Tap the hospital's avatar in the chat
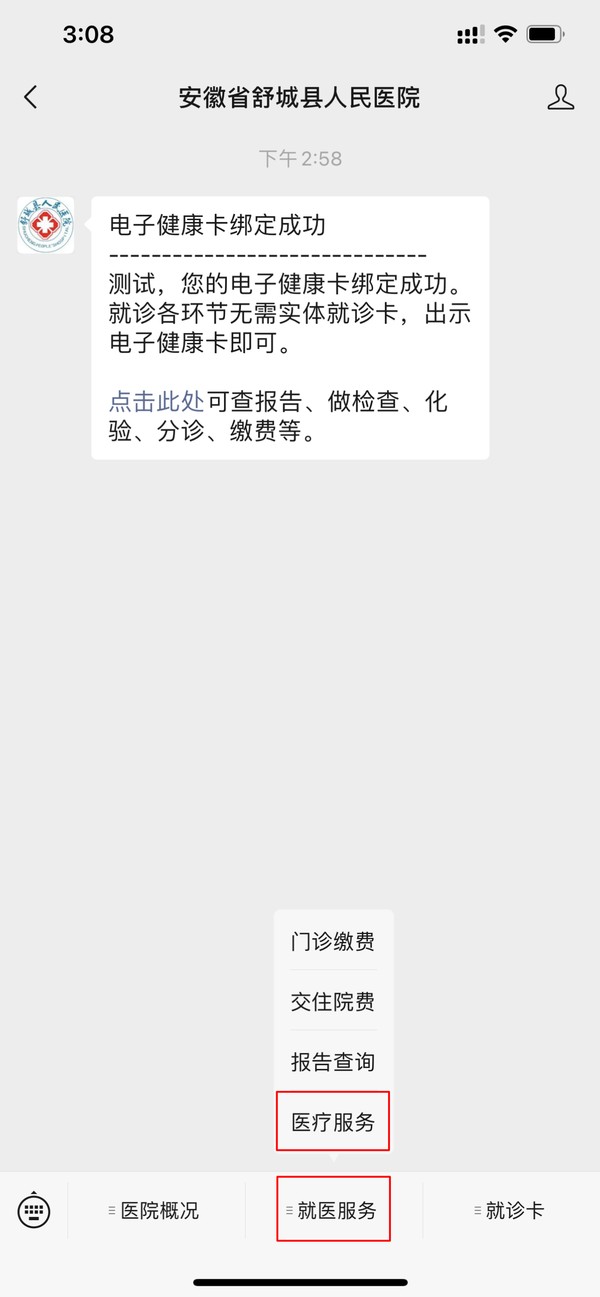600x1297 pixels. click(46, 225)
